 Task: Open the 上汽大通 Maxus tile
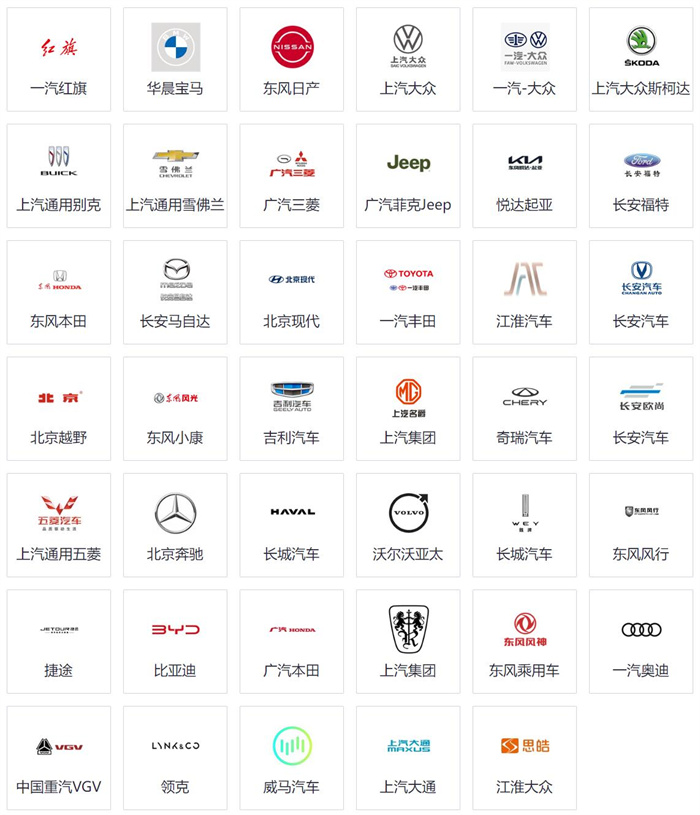coord(408,758)
